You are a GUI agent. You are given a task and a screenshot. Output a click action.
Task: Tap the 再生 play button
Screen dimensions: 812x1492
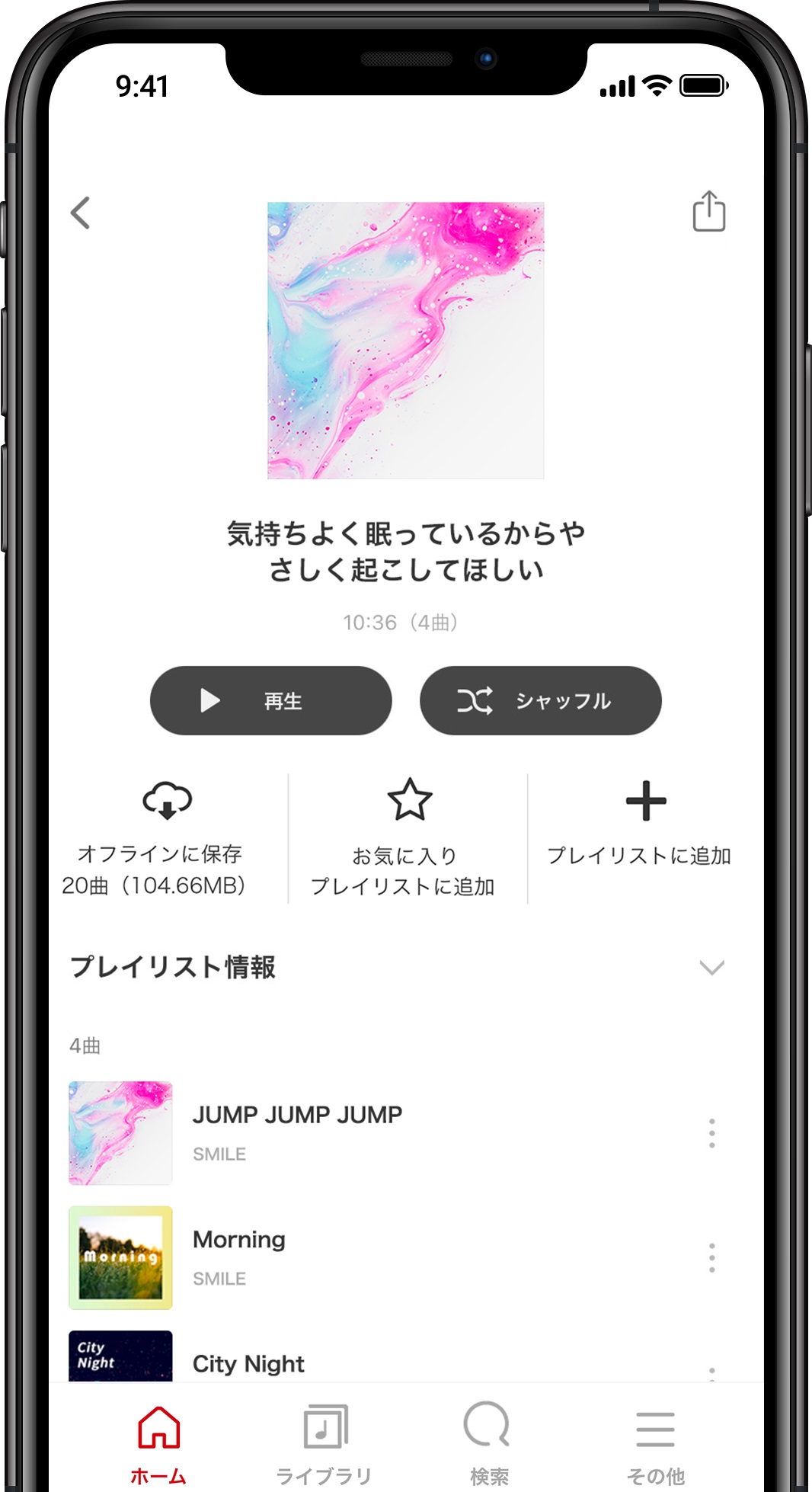(271, 700)
